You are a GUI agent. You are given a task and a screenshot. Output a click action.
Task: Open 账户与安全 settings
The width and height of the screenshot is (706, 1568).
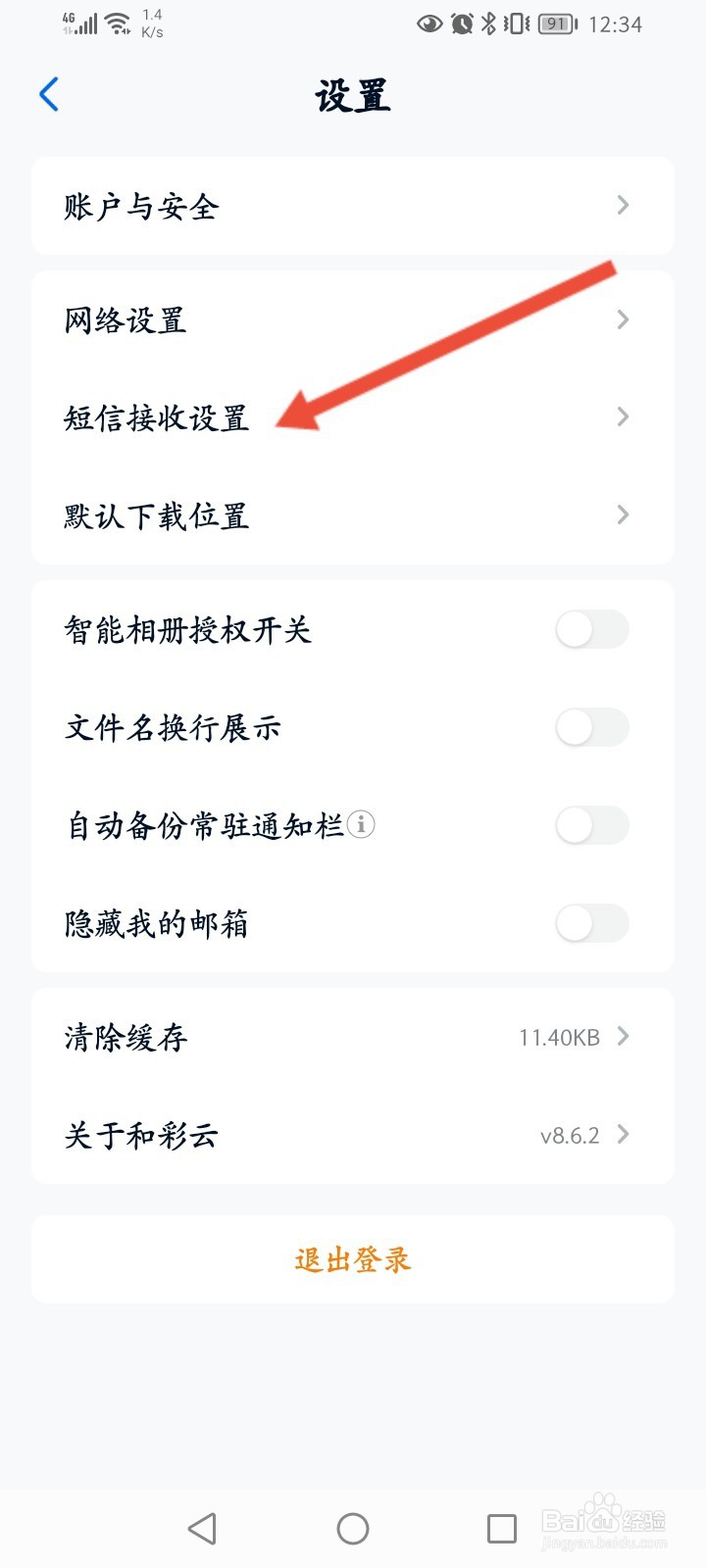(x=353, y=206)
